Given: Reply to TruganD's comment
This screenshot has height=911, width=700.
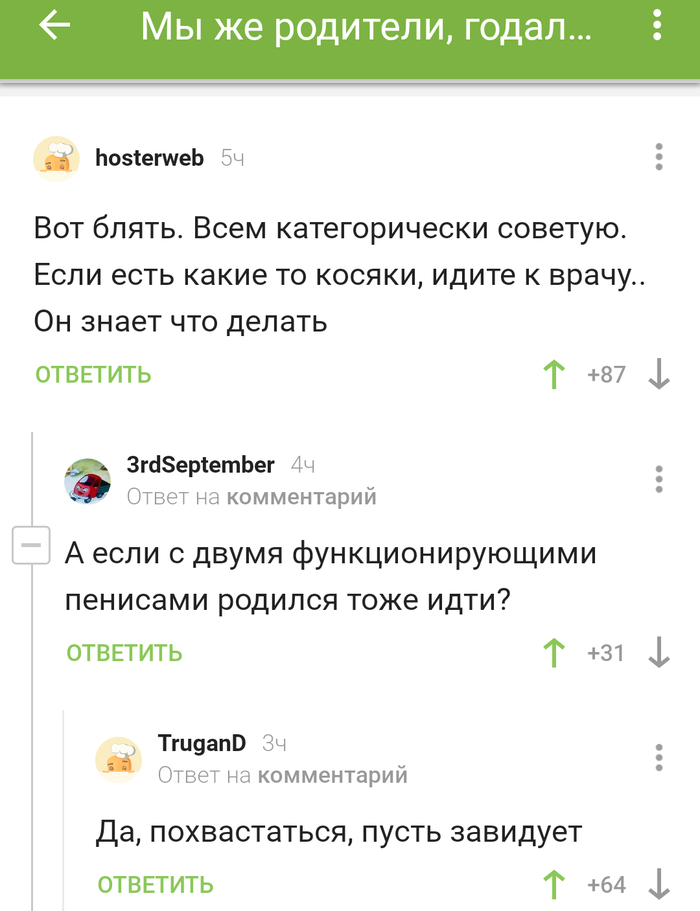Looking at the screenshot, I should [155, 885].
